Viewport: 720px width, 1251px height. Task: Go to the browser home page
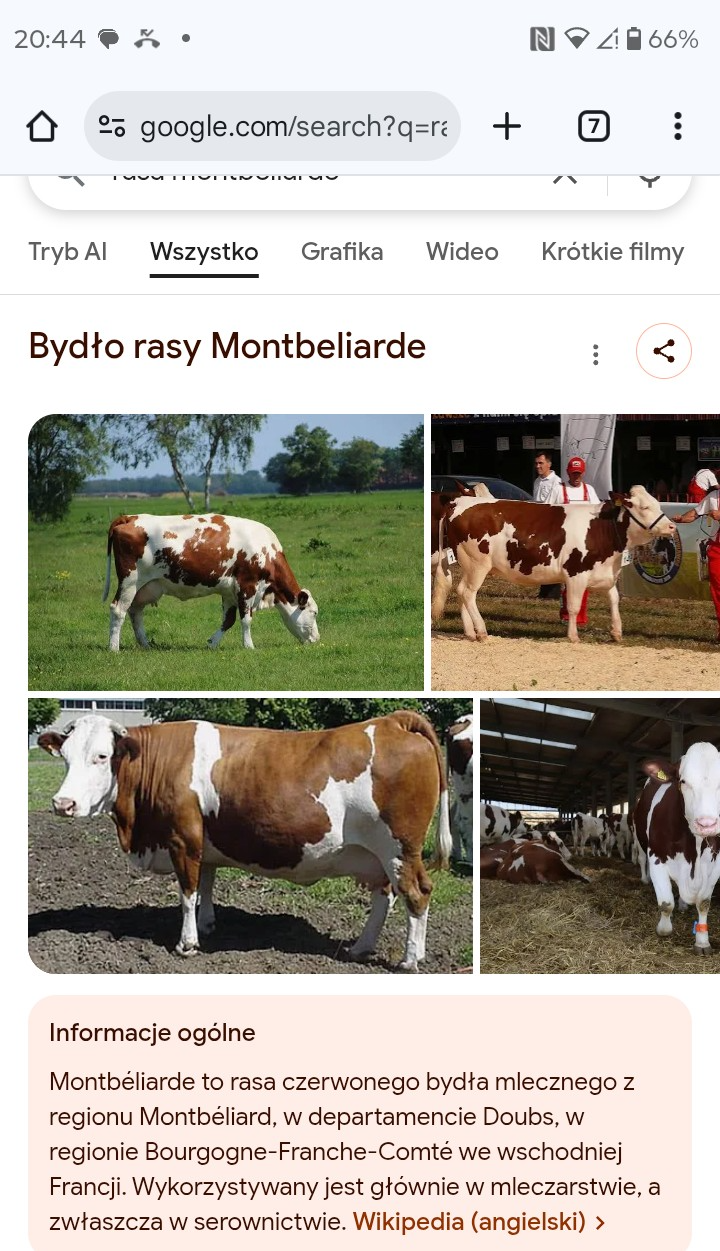point(42,126)
